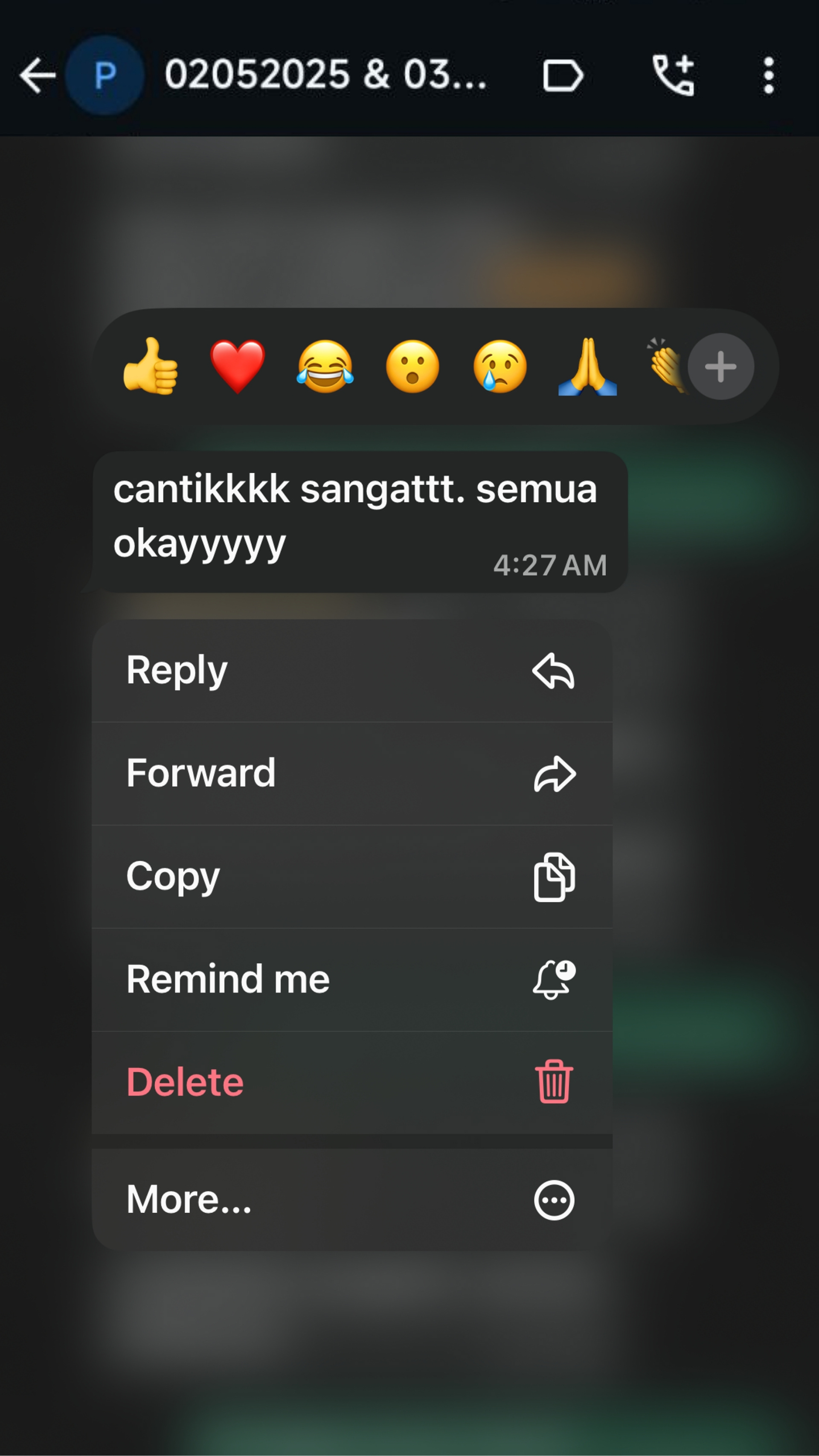The image size is (819, 1456).
Task: Start a call with the phone-plus icon
Action: (674, 75)
